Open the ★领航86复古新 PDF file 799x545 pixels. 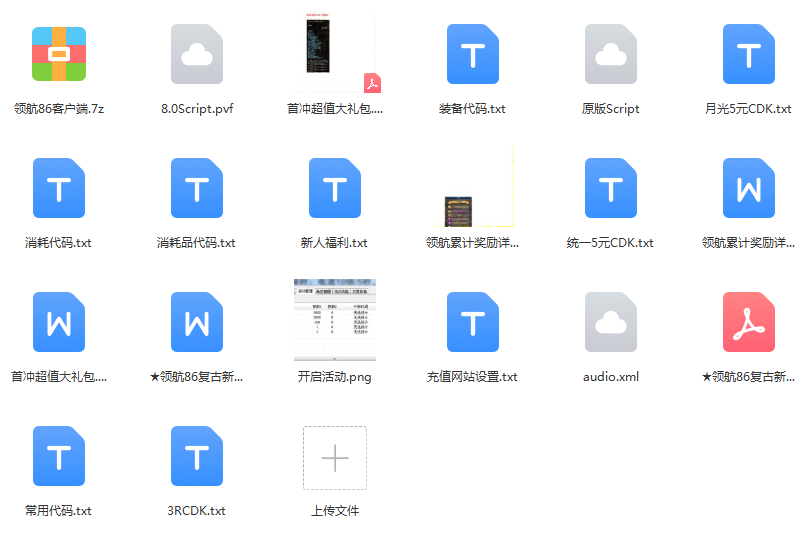(748, 322)
